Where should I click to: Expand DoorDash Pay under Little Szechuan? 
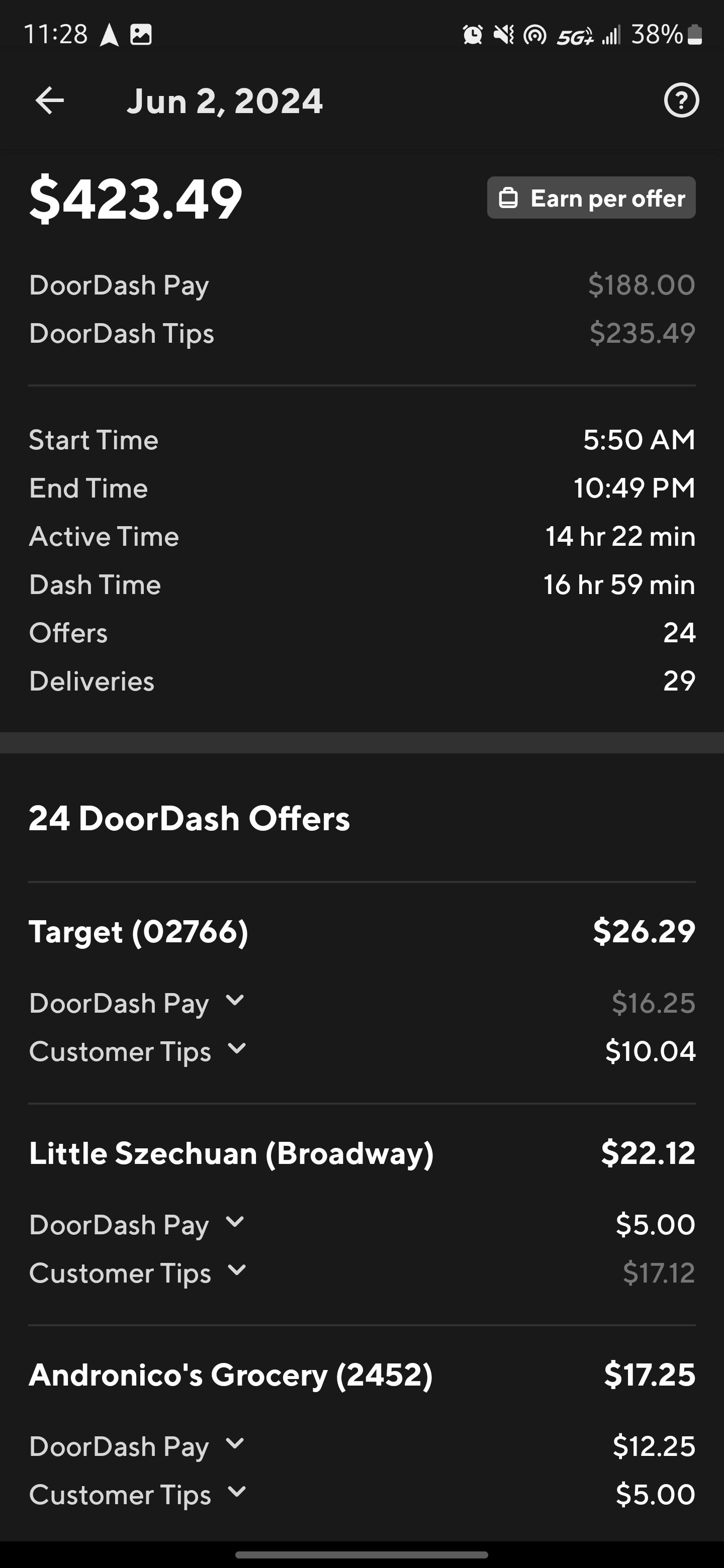235,1223
